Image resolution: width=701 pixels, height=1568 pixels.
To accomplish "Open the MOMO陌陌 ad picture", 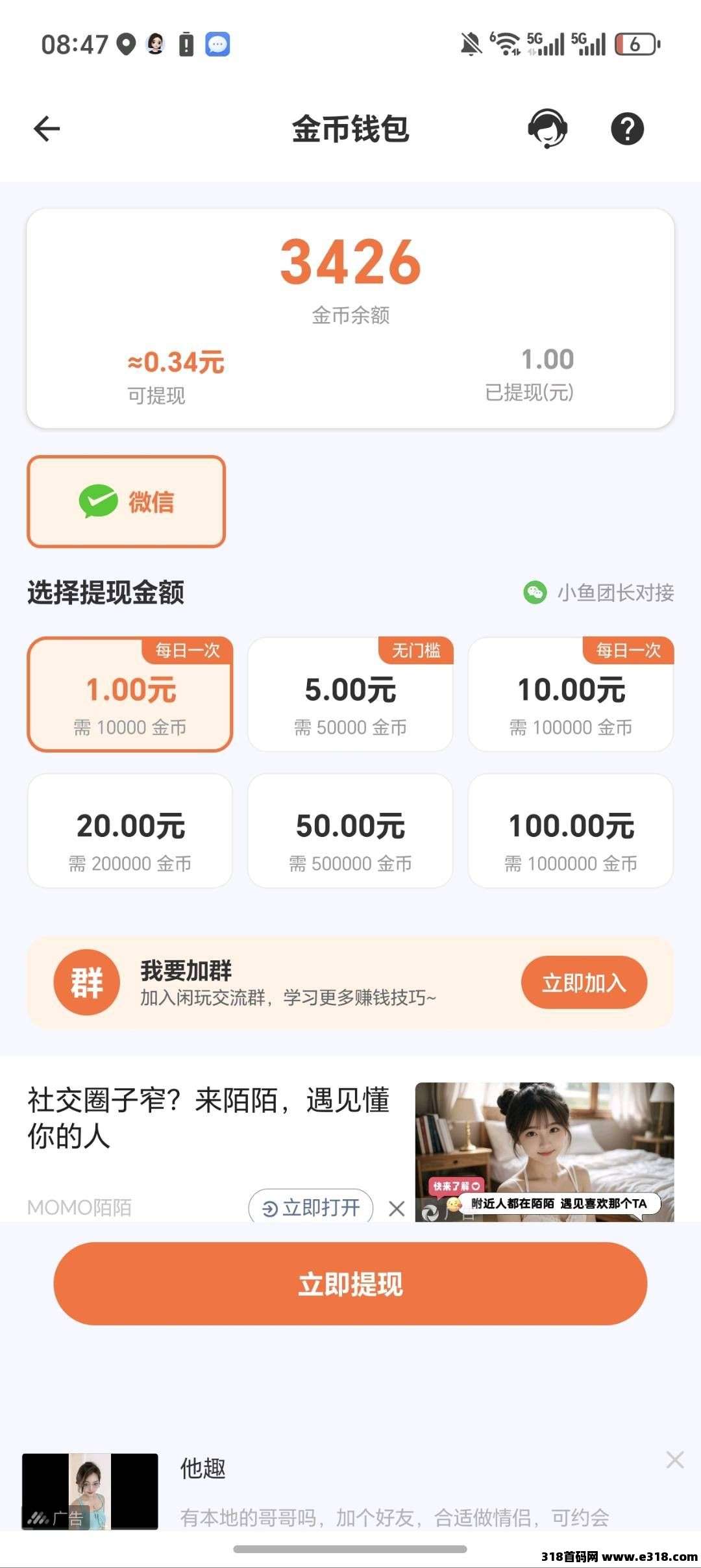I will [544, 1151].
